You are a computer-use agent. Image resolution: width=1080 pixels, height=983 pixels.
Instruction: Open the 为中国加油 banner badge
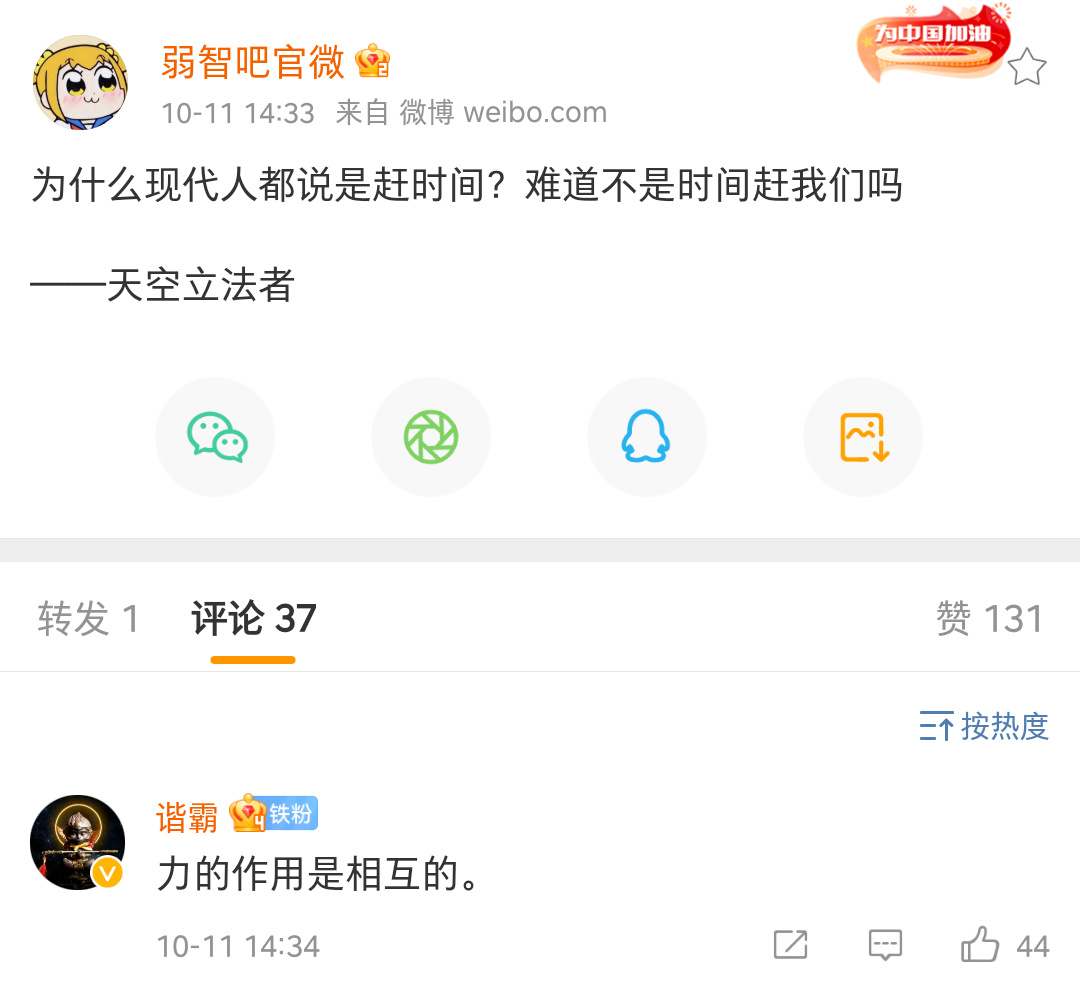(x=932, y=42)
